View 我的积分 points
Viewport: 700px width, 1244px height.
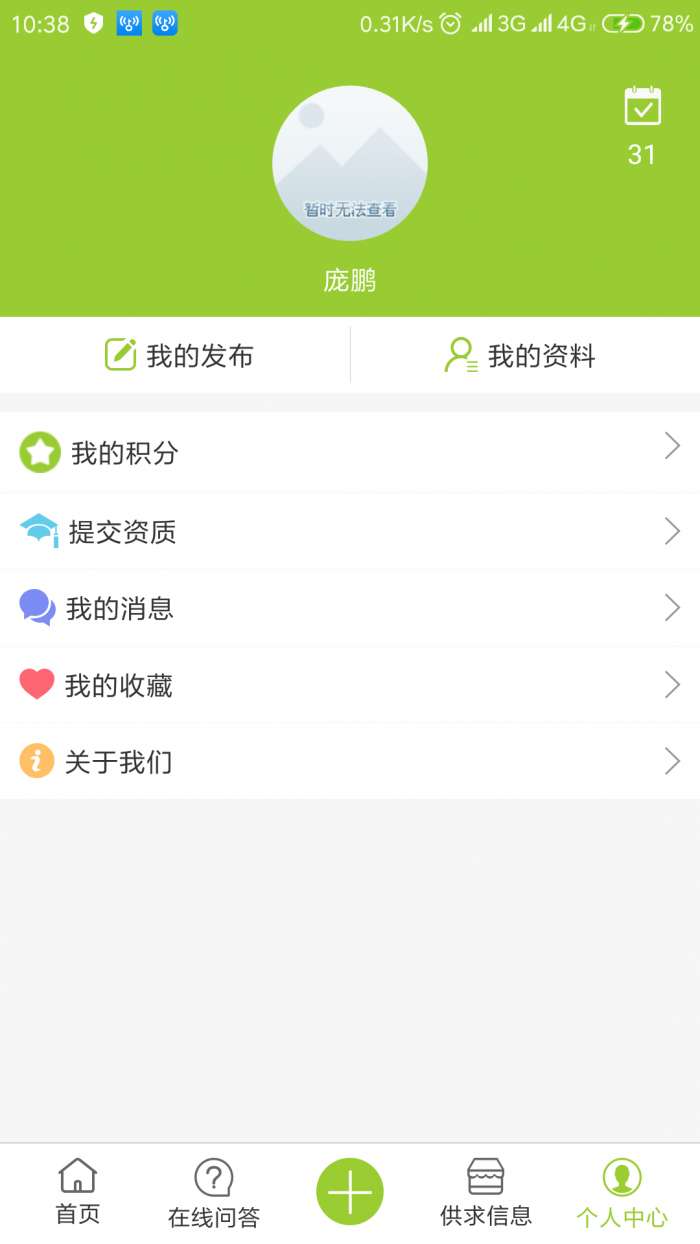point(350,453)
